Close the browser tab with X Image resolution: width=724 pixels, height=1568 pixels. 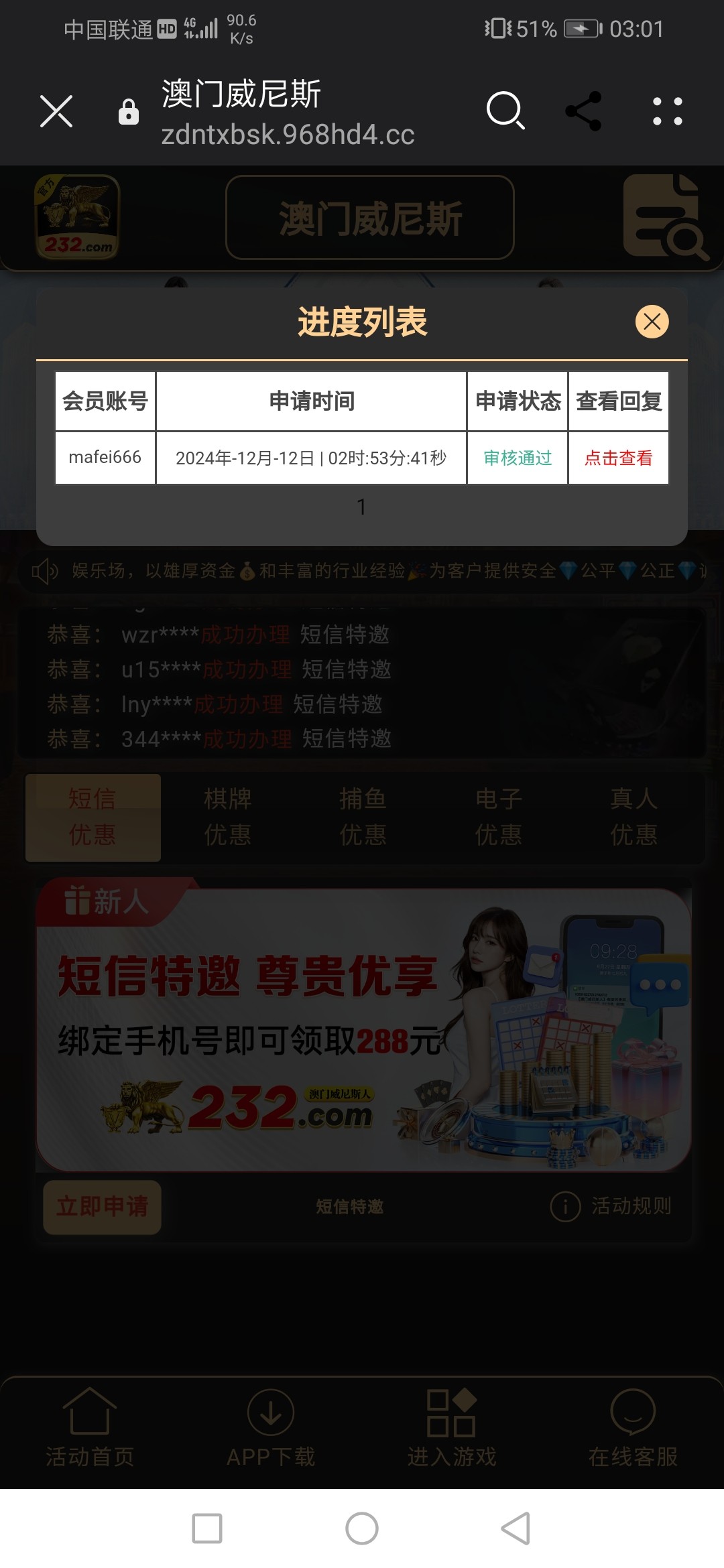[x=56, y=111]
